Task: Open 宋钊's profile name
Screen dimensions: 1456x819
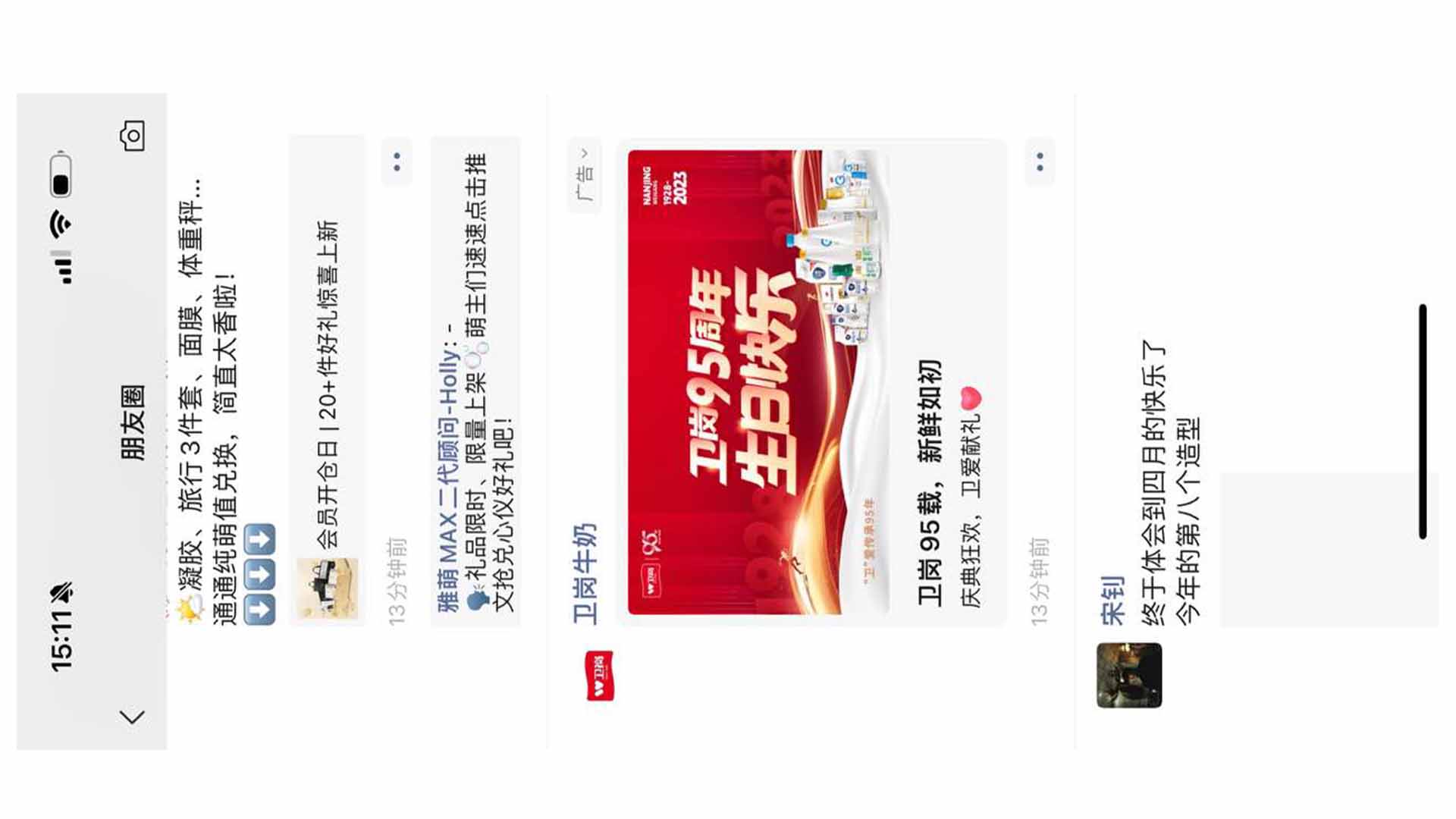Action: [x=1112, y=601]
